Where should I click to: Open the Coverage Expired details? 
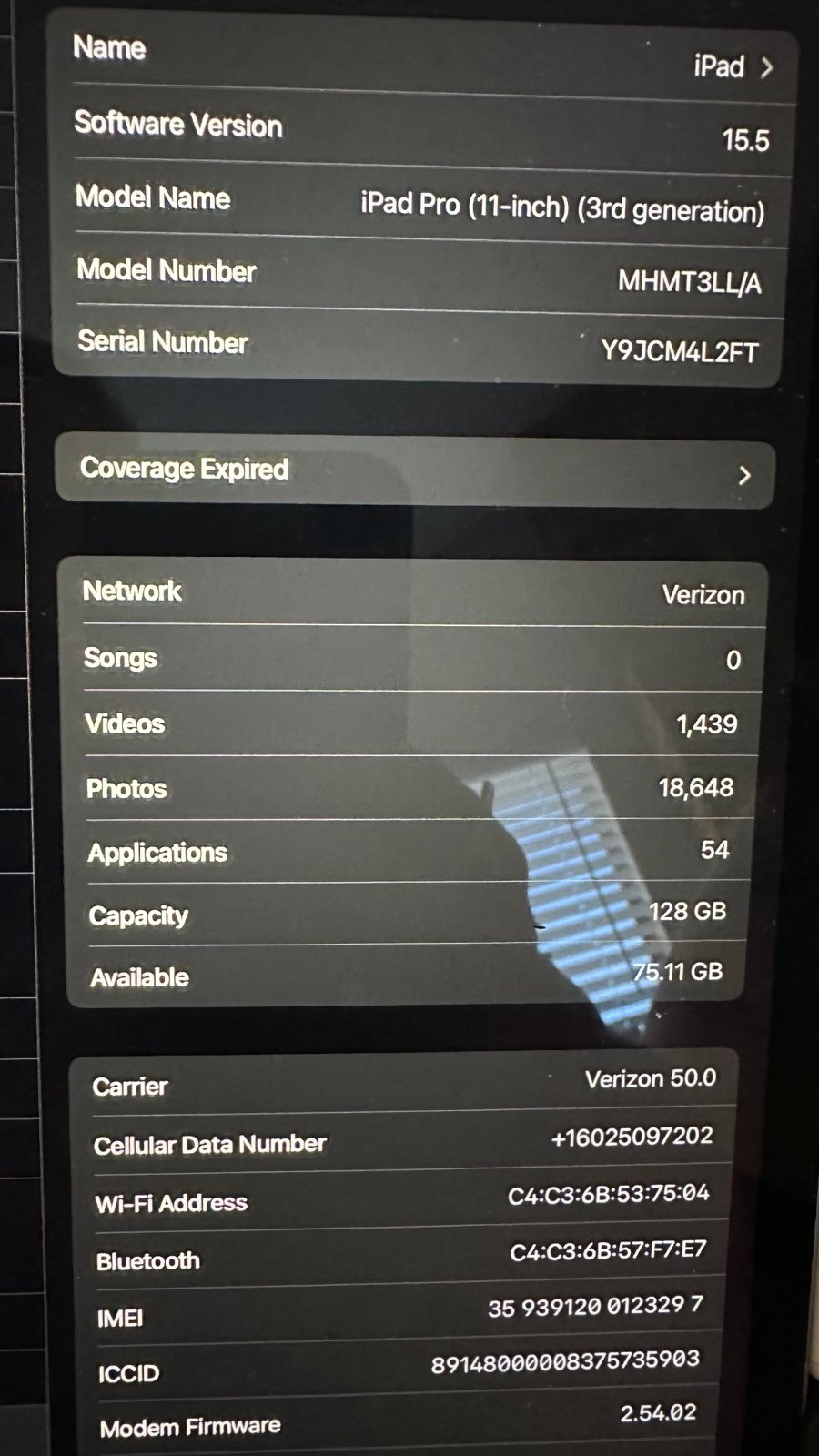415,471
